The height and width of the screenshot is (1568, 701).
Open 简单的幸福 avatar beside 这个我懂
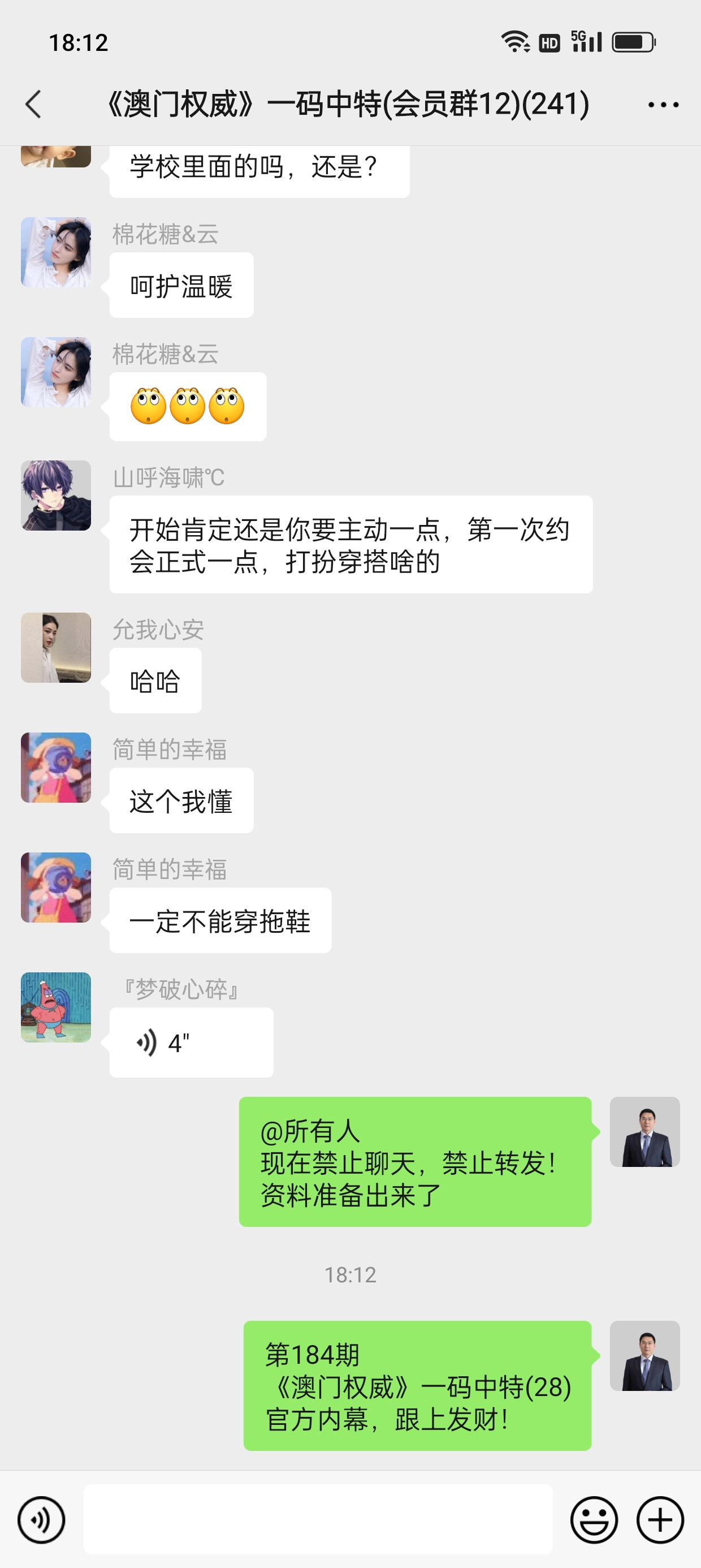click(x=56, y=768)
